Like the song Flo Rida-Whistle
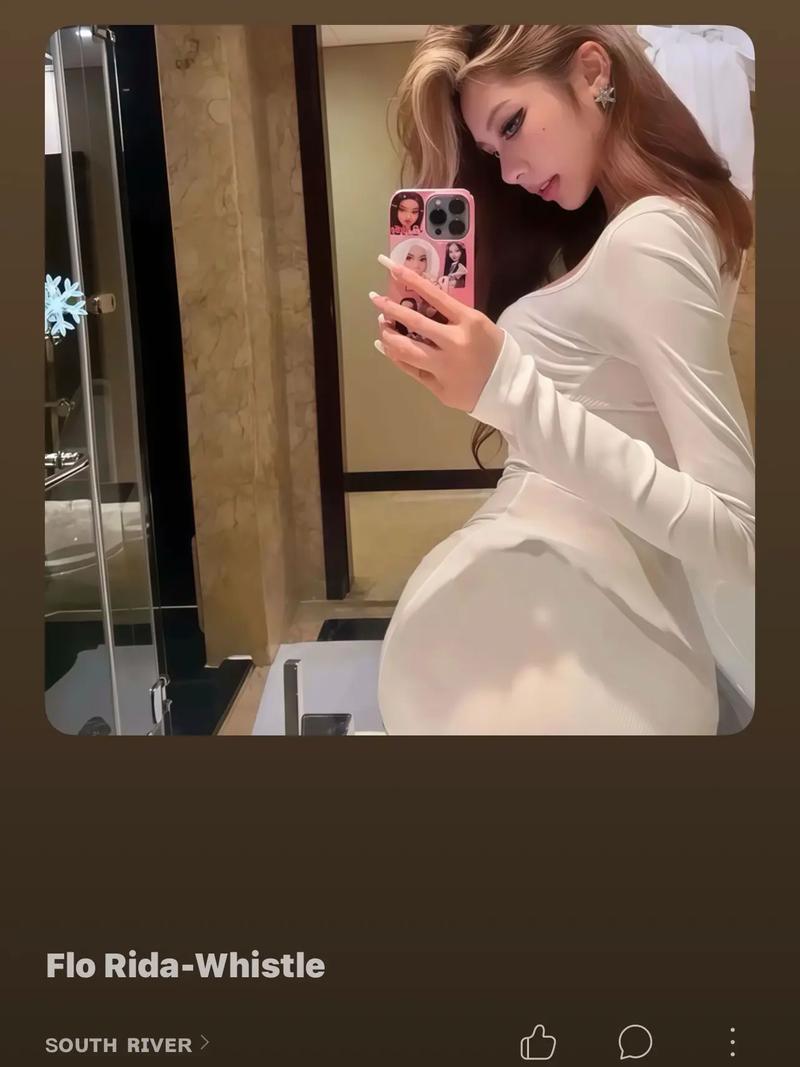Viewport: 800px width, 1067px height. point(538,1042)
